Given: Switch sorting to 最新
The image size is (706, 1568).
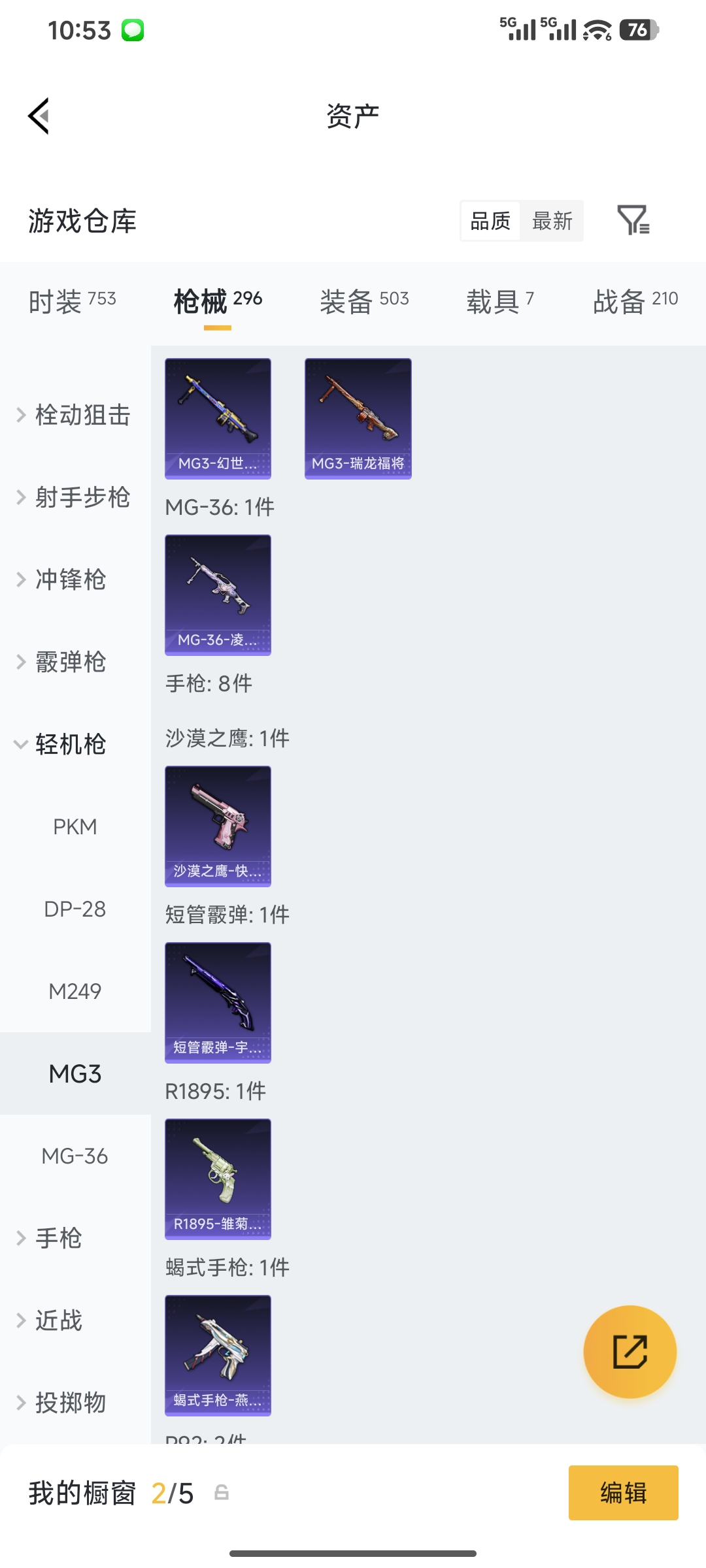Looking at the screenshot, I should tap(552, 221).
